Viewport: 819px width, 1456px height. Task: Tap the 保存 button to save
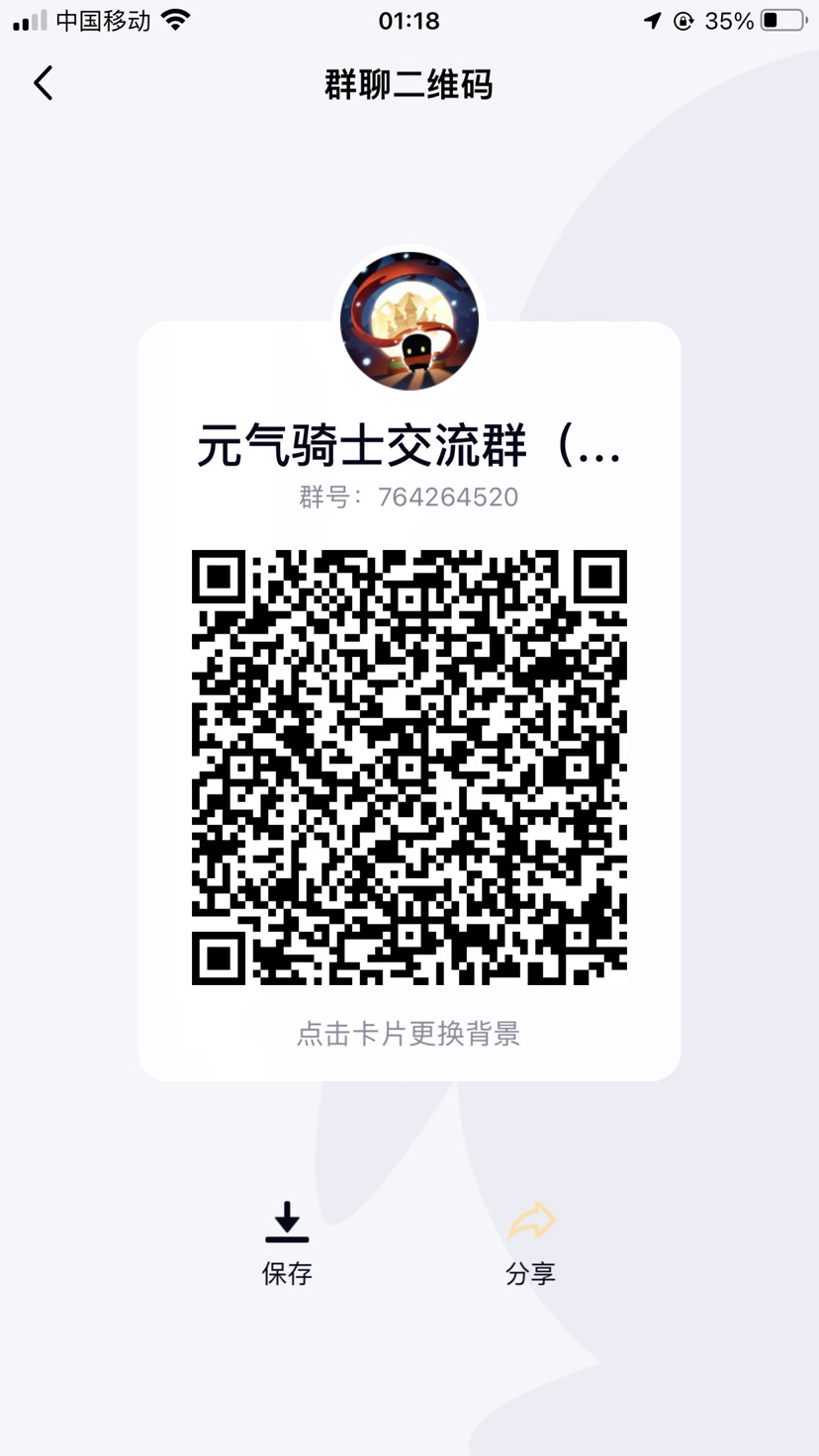point(287,1275)
